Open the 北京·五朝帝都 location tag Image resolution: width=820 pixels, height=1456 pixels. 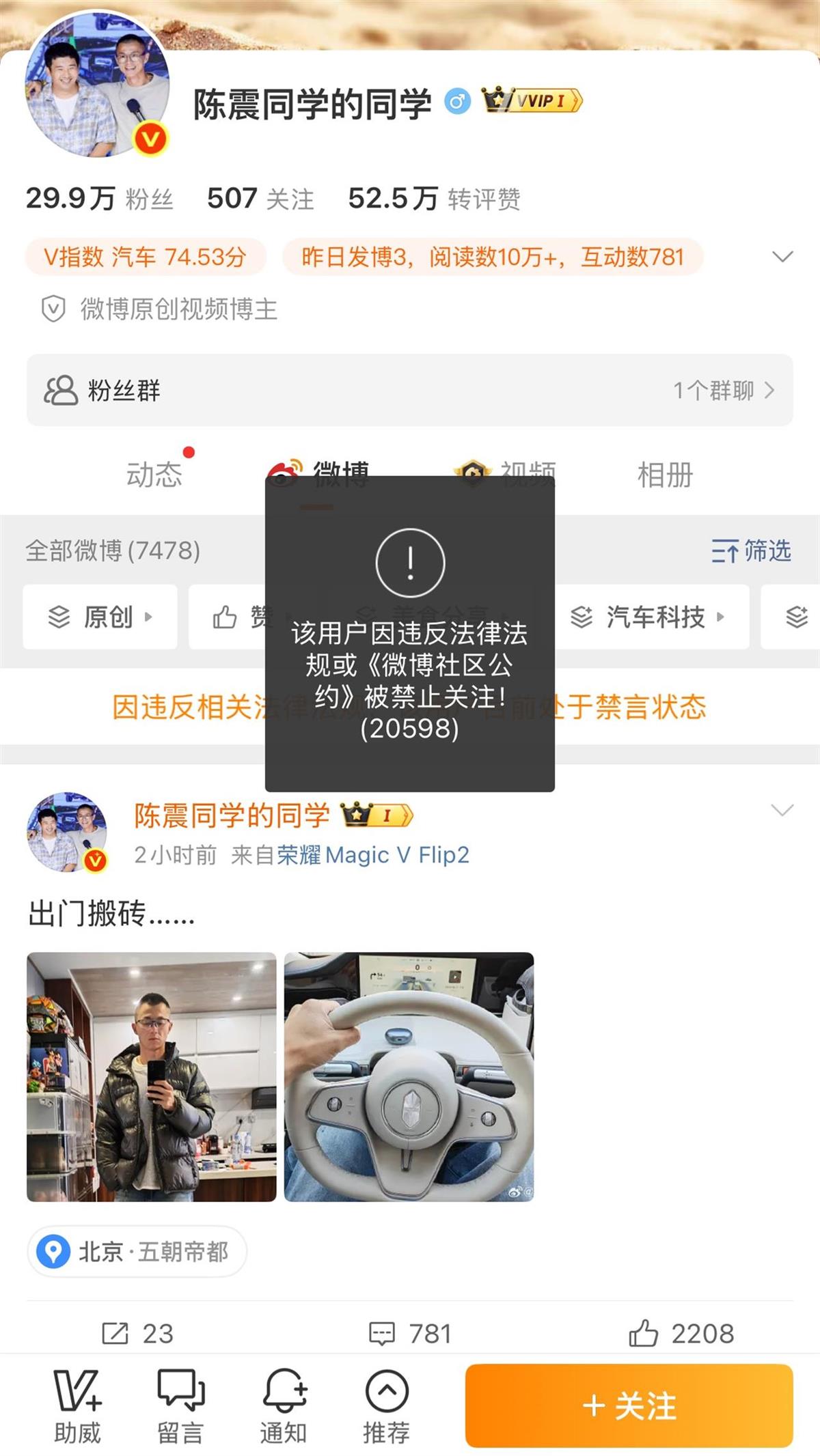(137, 1252)
